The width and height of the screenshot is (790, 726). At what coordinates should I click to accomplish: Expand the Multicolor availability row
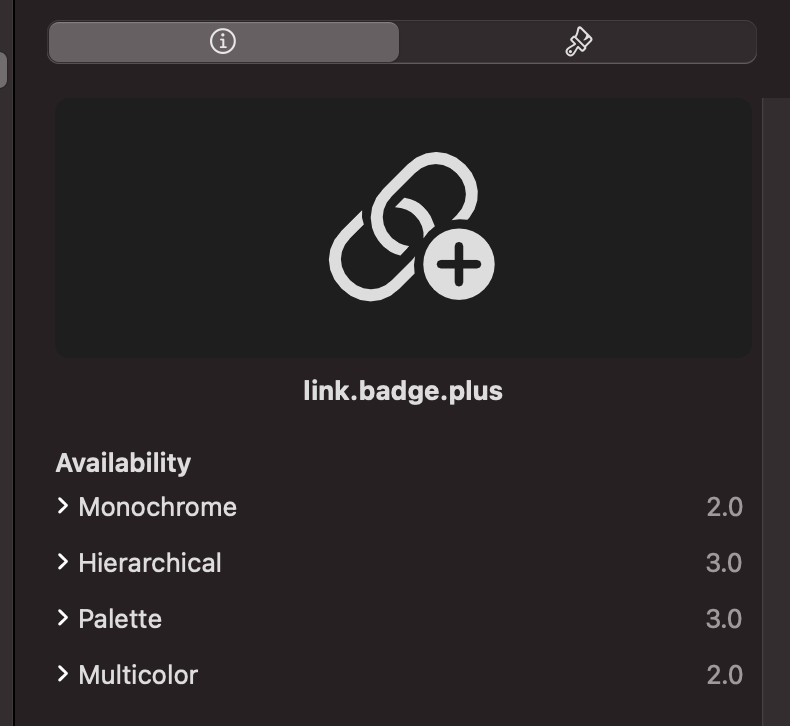point(64,675)
